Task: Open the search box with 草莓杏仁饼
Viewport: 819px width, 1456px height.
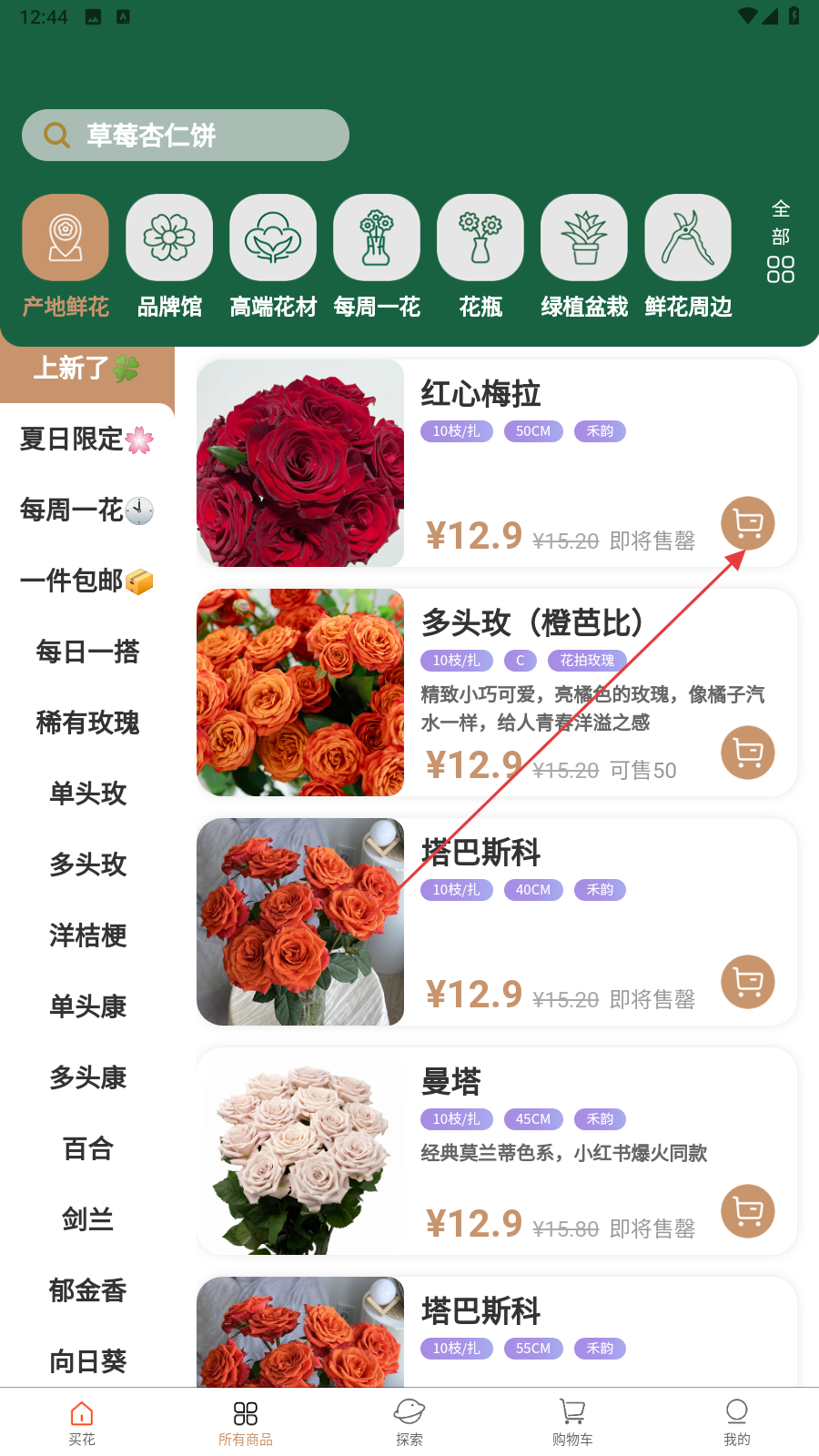Action: (186, 136)
